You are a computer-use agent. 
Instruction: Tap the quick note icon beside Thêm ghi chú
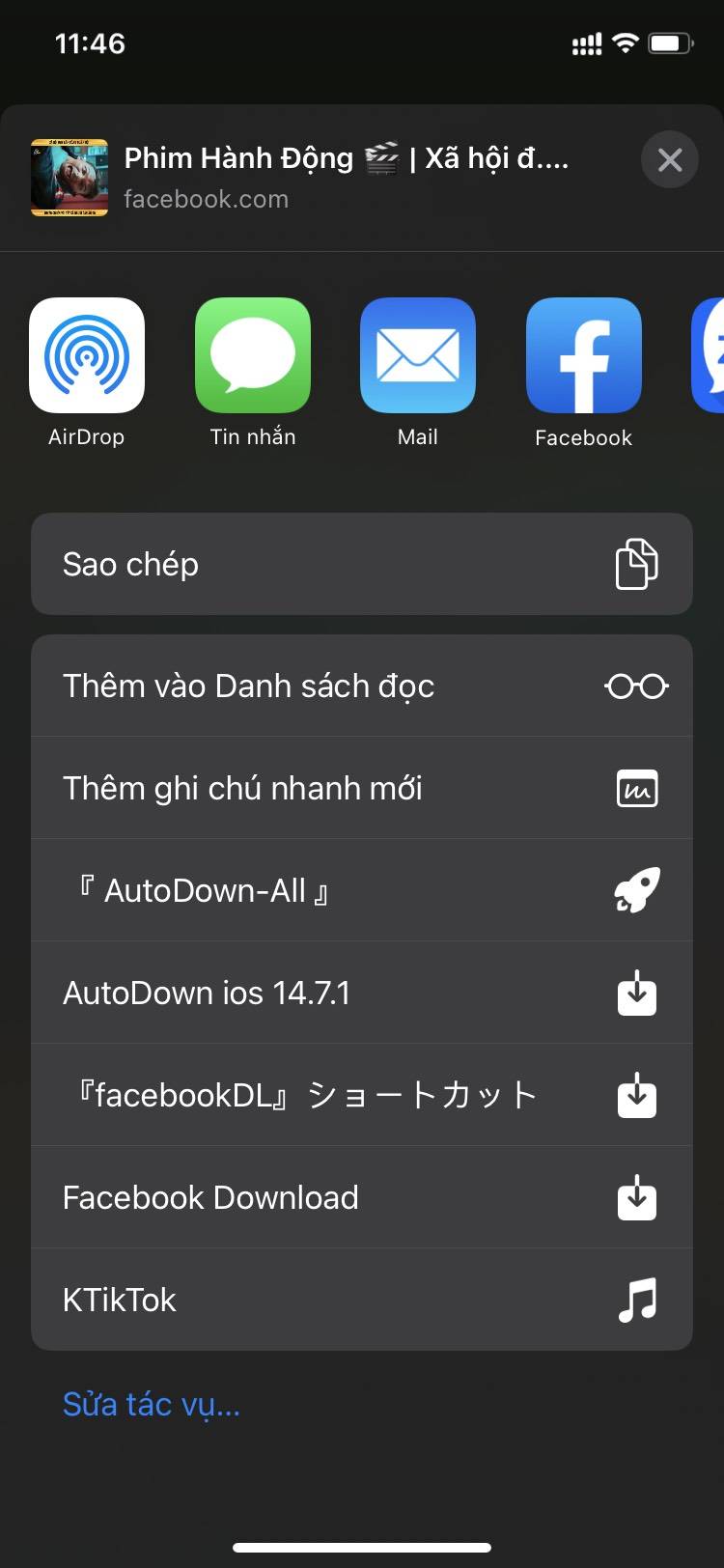pyautogui.click(x=636, y=788)
